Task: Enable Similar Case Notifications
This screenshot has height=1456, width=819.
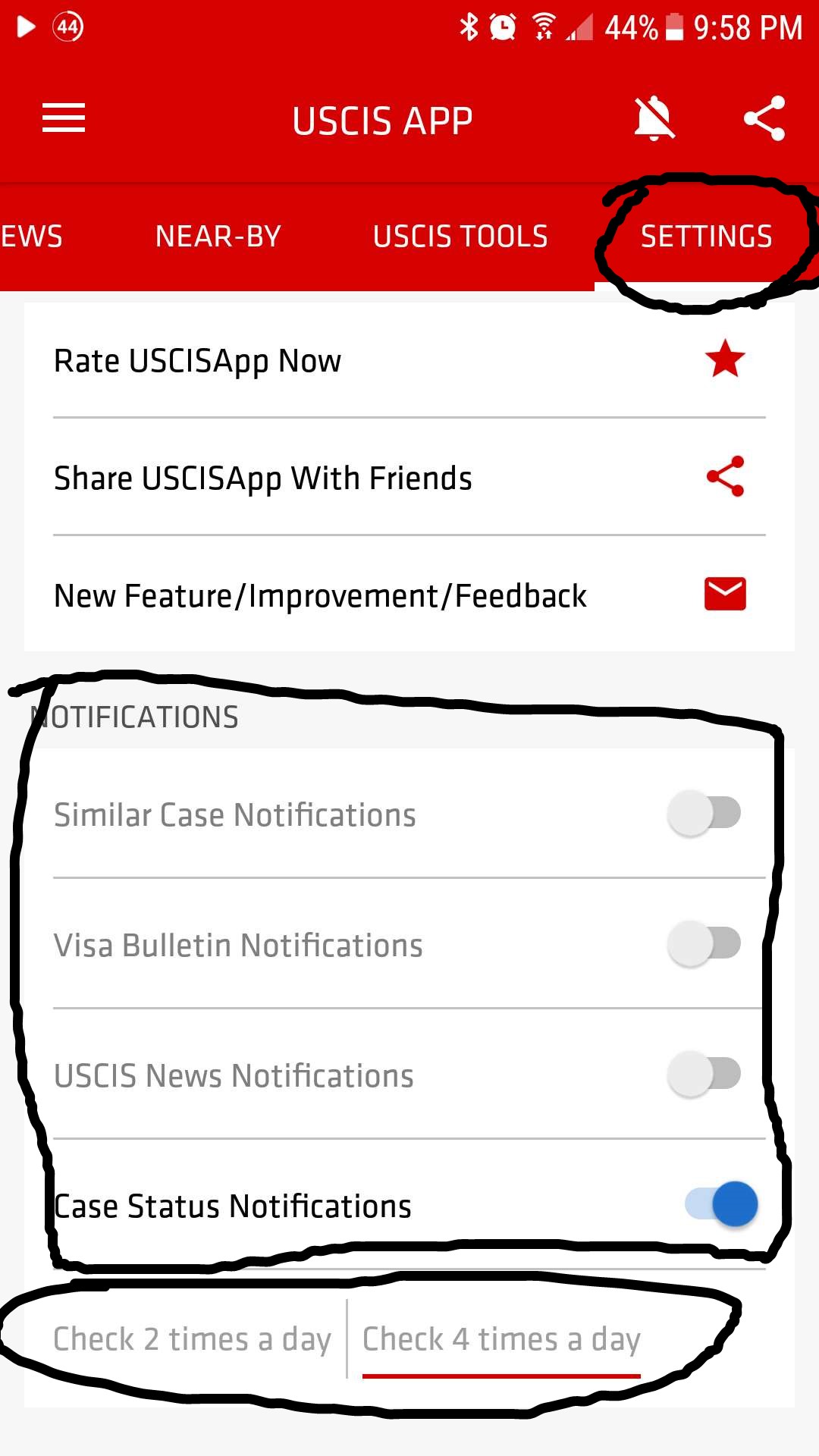Action: pyautogui.click(x=704, y=814)
